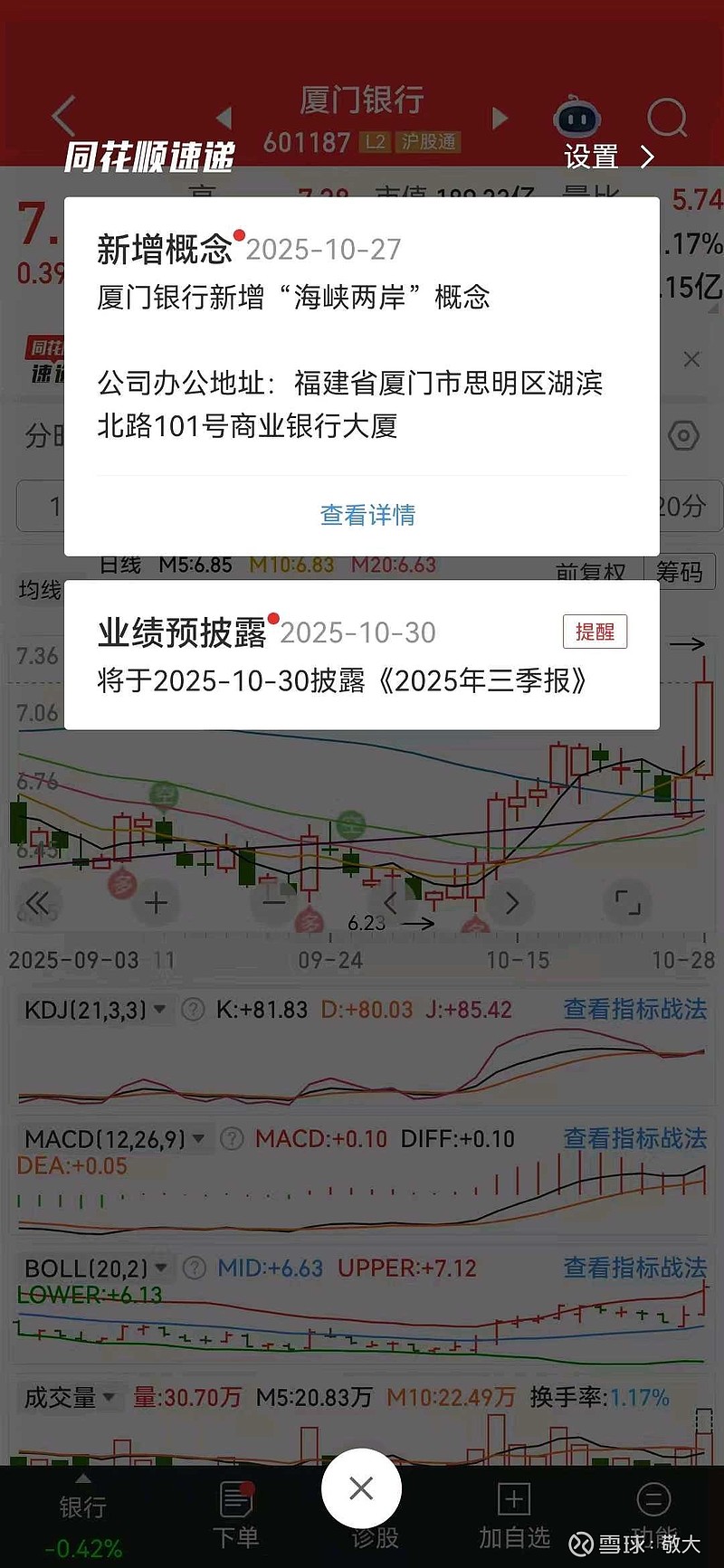Viewport: 724px width, 1568px height.
Task: Open 查看详情 for the 新增概念 card
Action: point(367,515)
